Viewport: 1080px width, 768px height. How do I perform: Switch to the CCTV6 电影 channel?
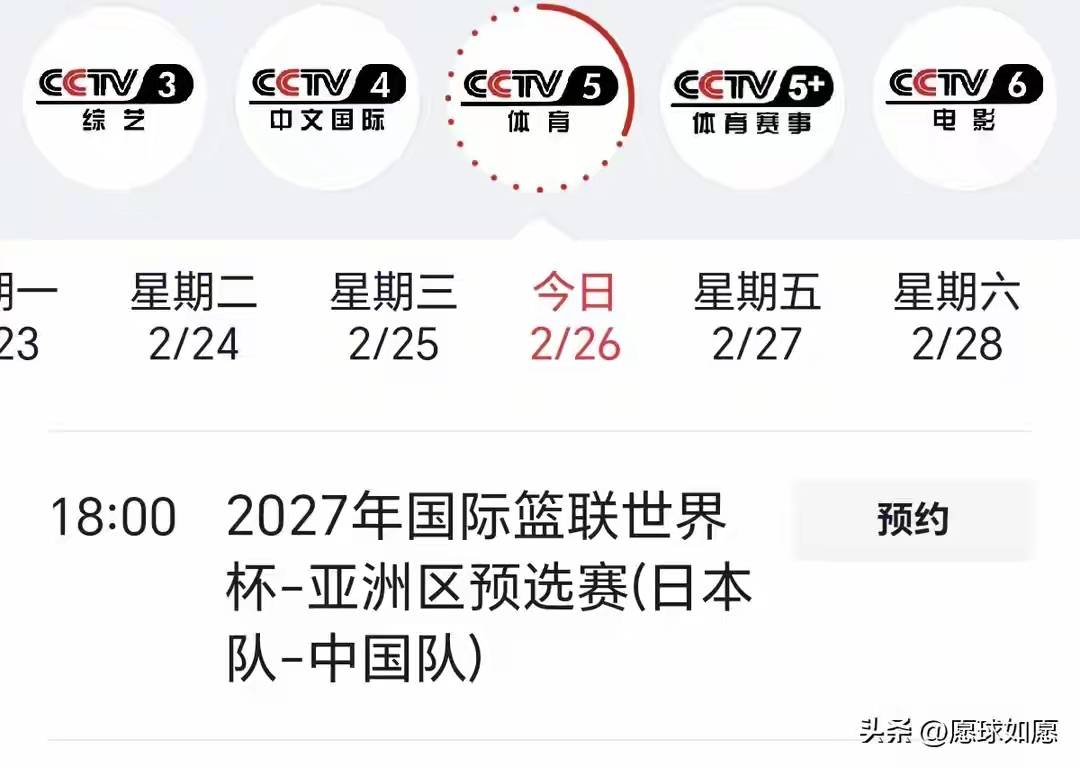tap(965, 99)
